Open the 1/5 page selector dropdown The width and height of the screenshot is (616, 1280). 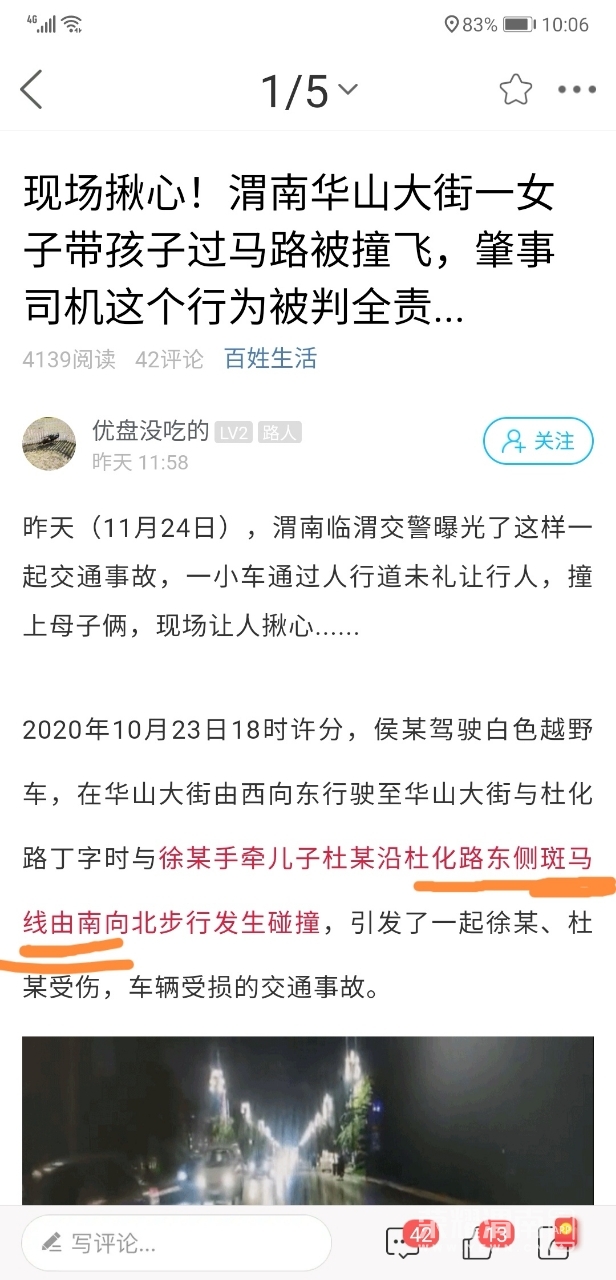click(x=309, y=91)
